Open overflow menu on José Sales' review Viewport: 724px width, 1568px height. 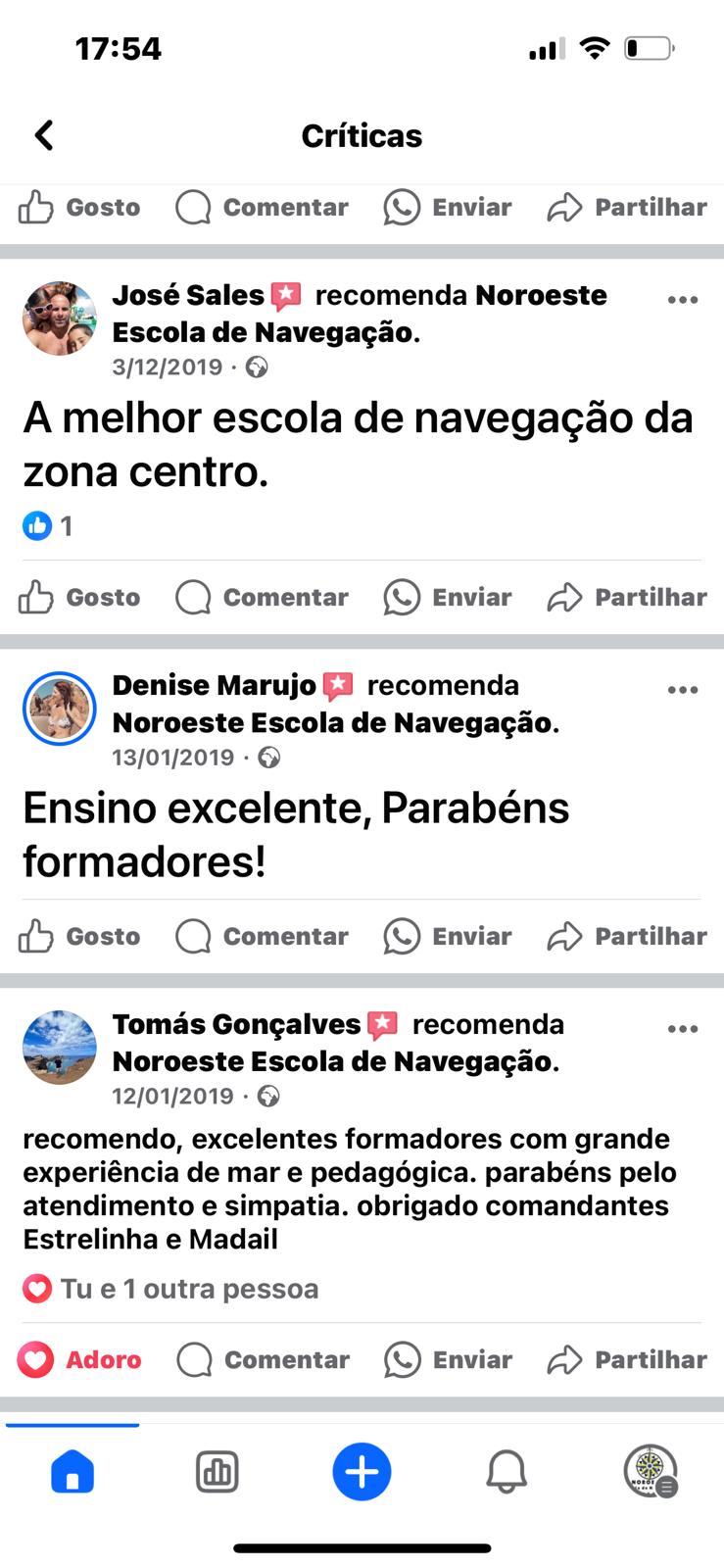click(x=682, y=300)
